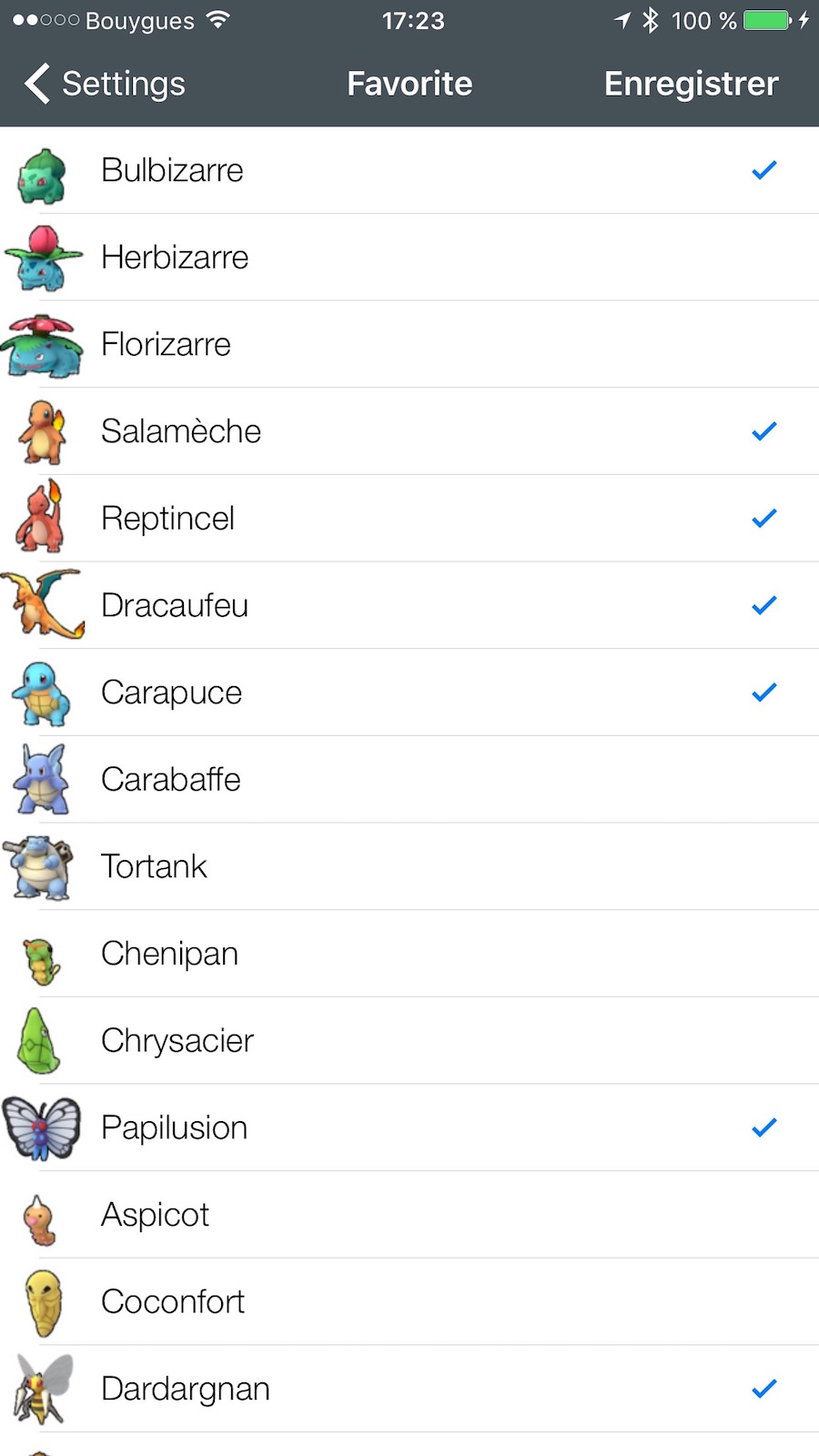Go back to Settings
Viewport: 819px width, 1456px height.
pos(105,84)
